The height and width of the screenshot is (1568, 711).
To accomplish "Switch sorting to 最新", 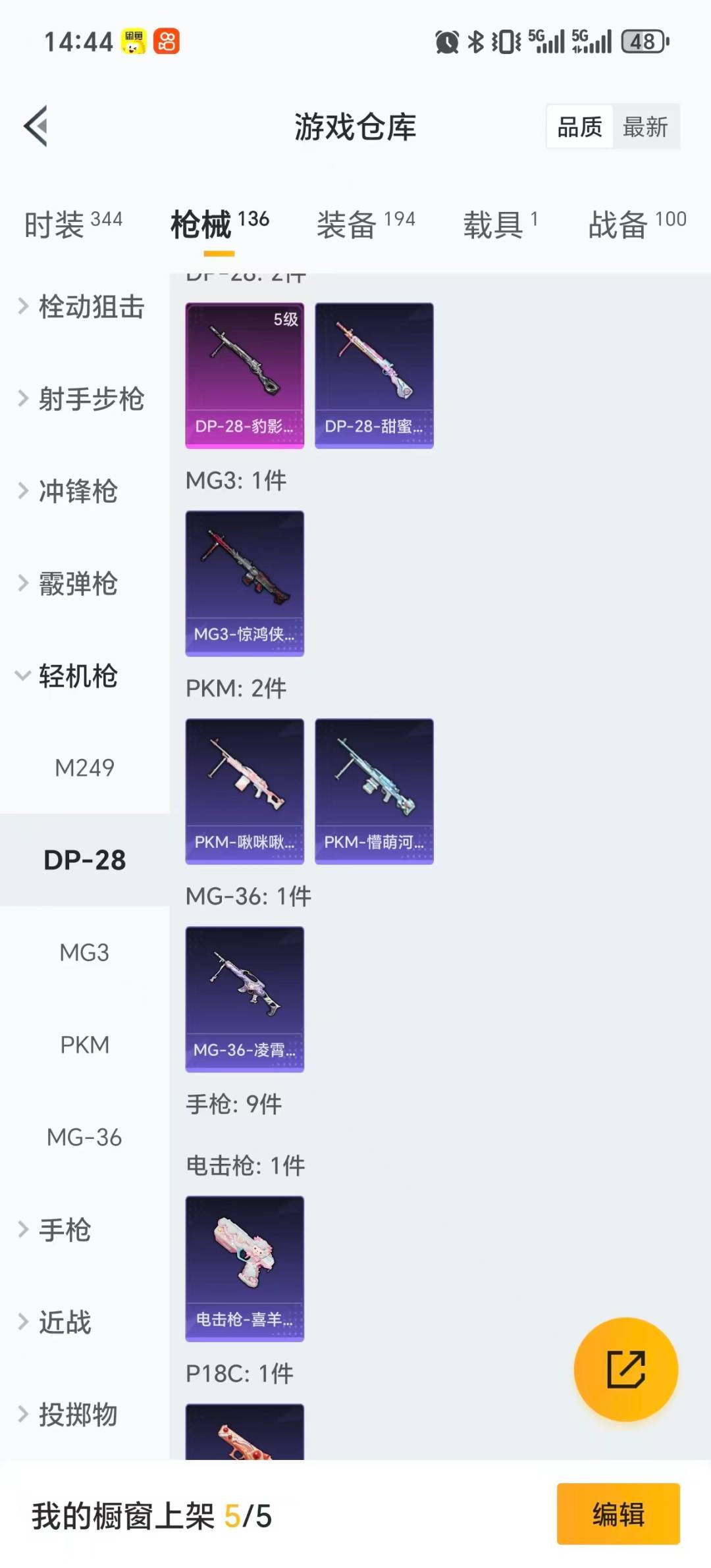I will click(x=646, y=127).
